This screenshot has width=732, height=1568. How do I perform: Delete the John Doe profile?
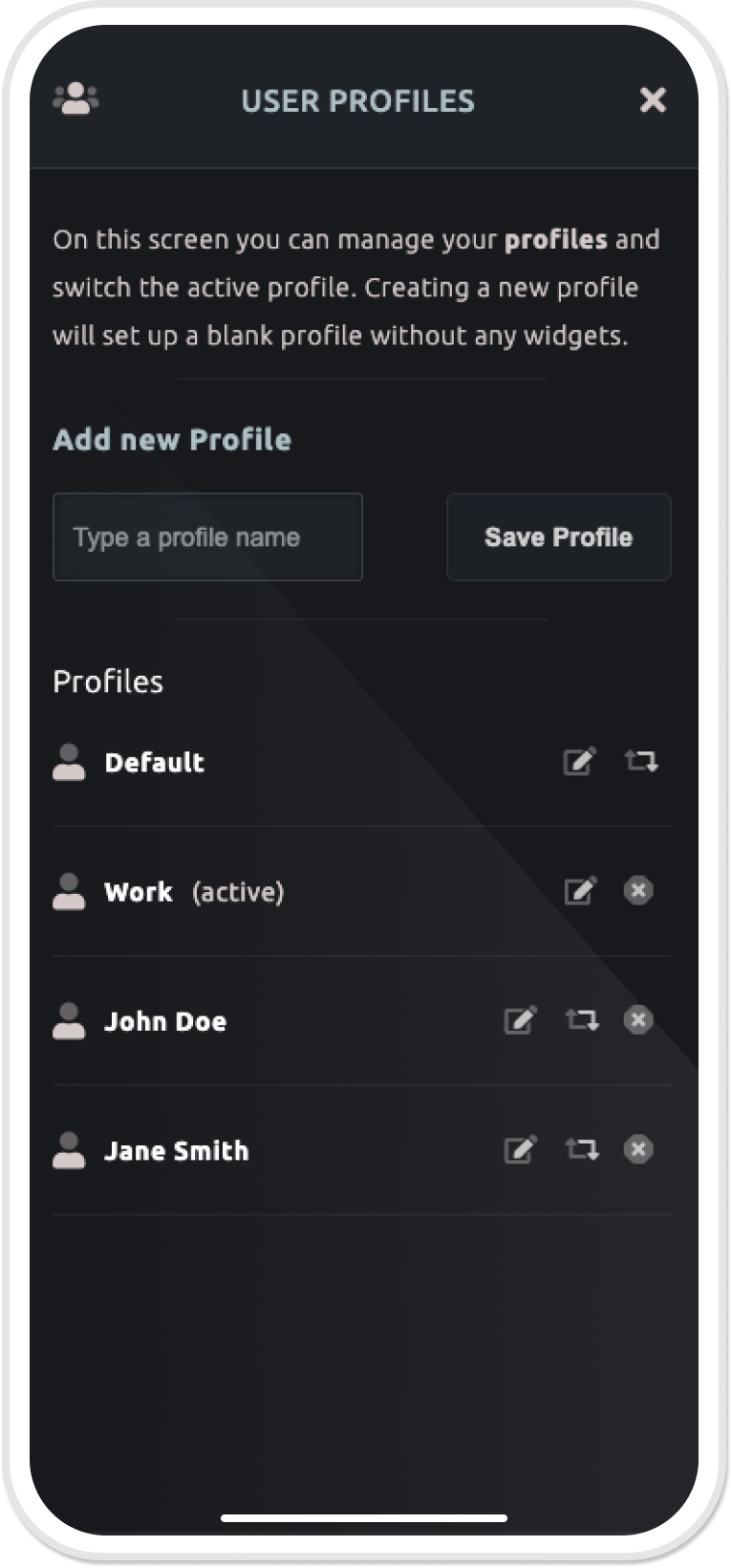[x=638, y=1020]
